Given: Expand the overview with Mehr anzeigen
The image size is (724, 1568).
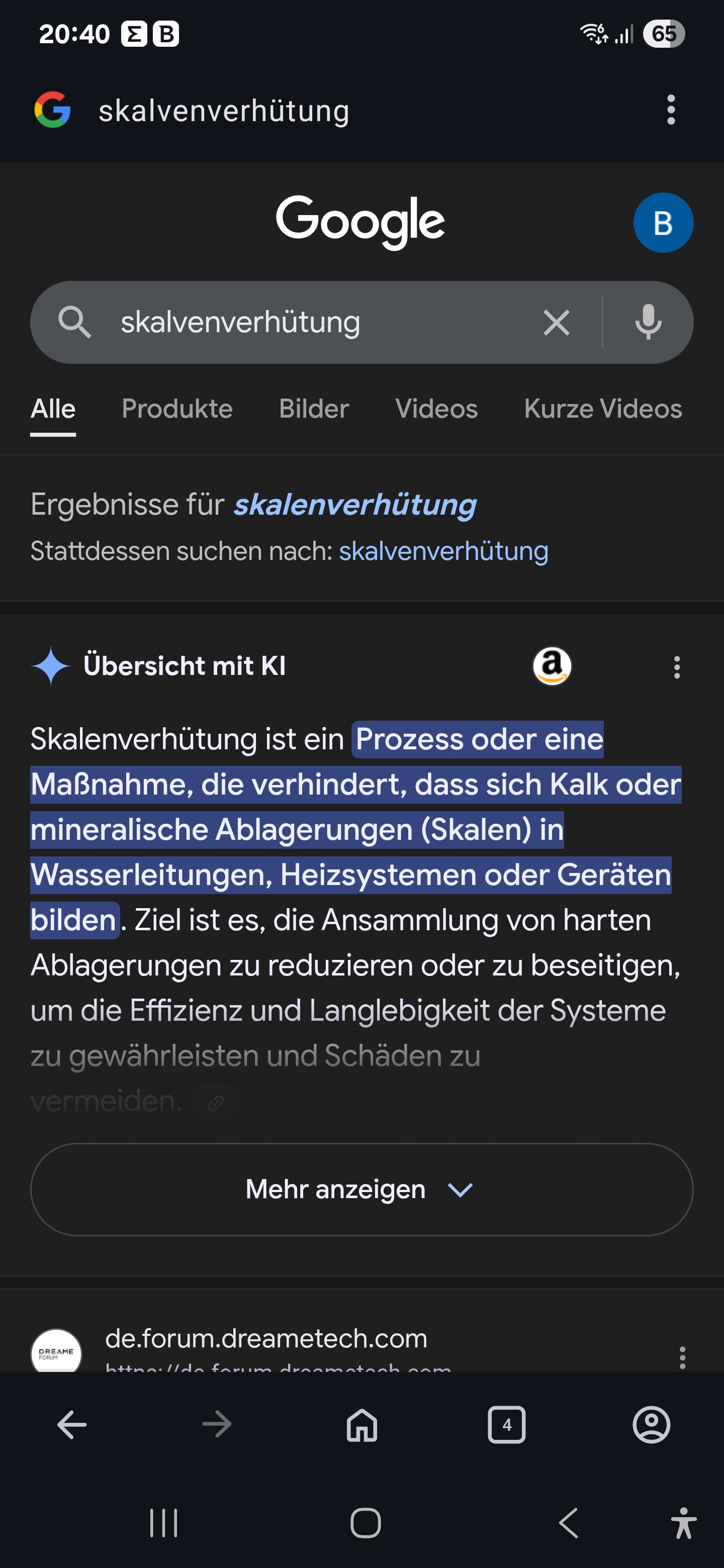Looking at the screenshot, I should point(361,1190).
